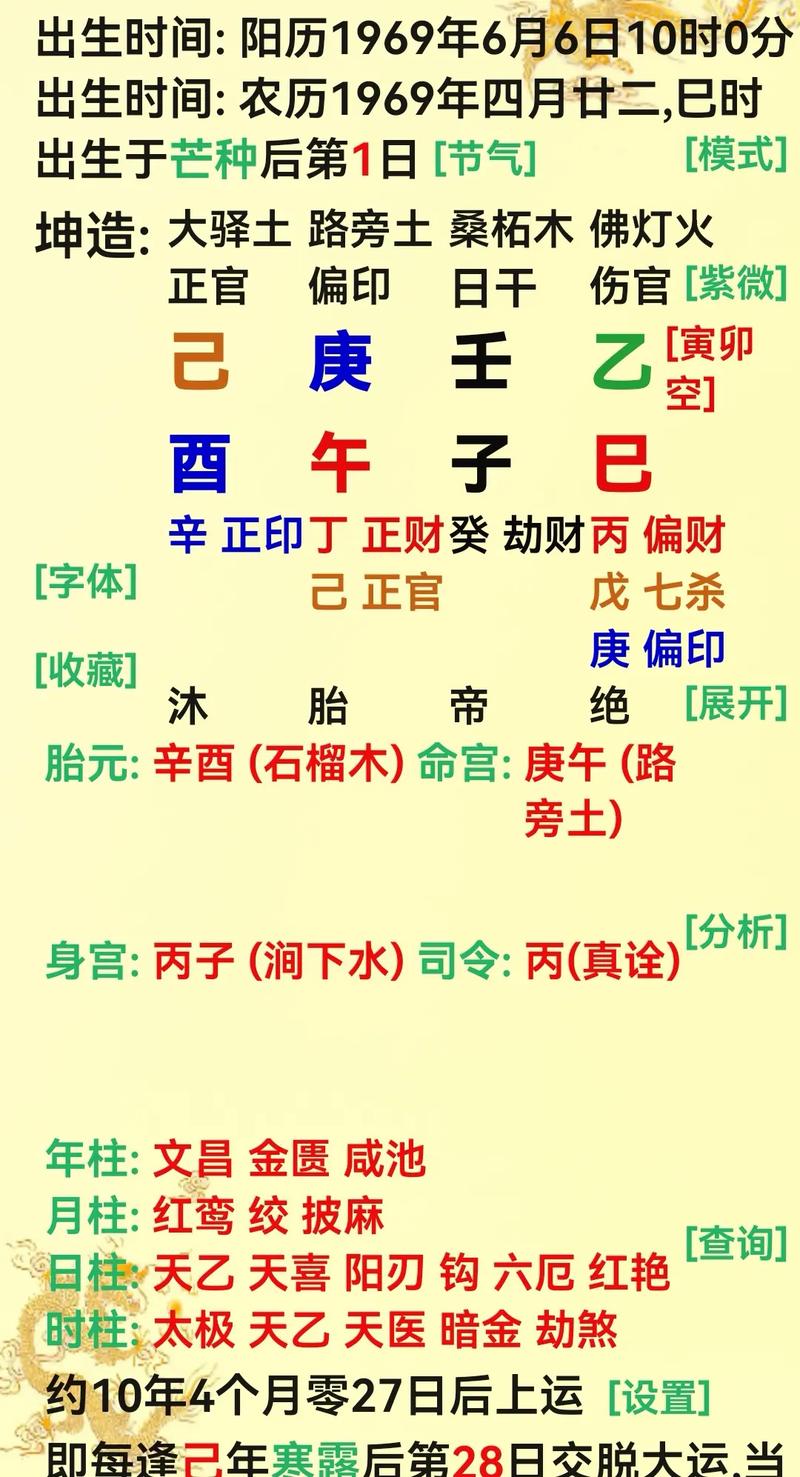Open [设置] next to 上运

point(659,1396)
